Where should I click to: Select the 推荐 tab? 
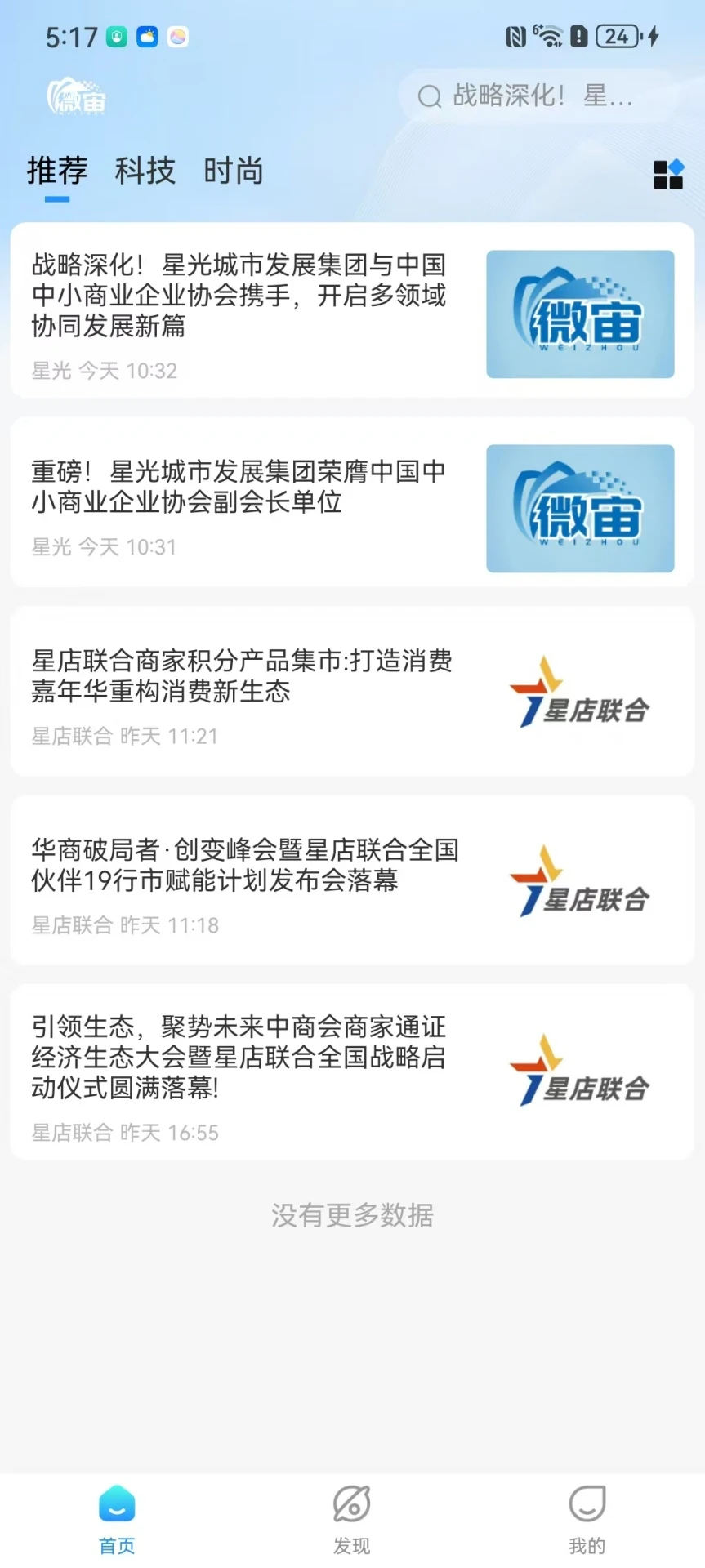click(56, 171)
